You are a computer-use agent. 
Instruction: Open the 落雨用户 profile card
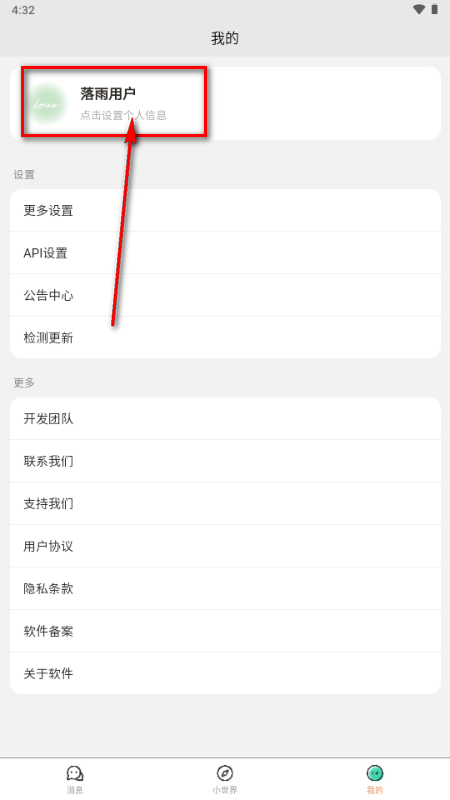point(225,103)
